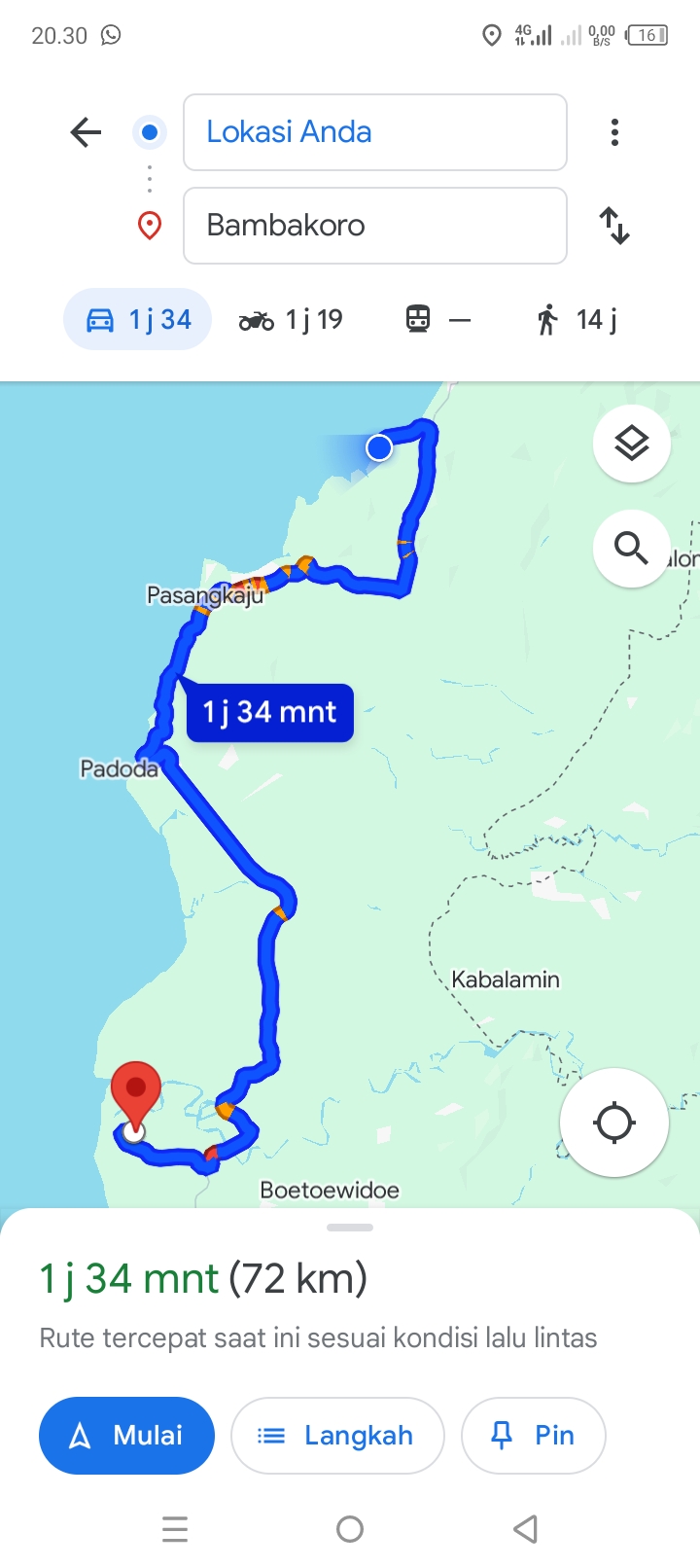Start navigation with Mulai

[x=126, y=1436]
